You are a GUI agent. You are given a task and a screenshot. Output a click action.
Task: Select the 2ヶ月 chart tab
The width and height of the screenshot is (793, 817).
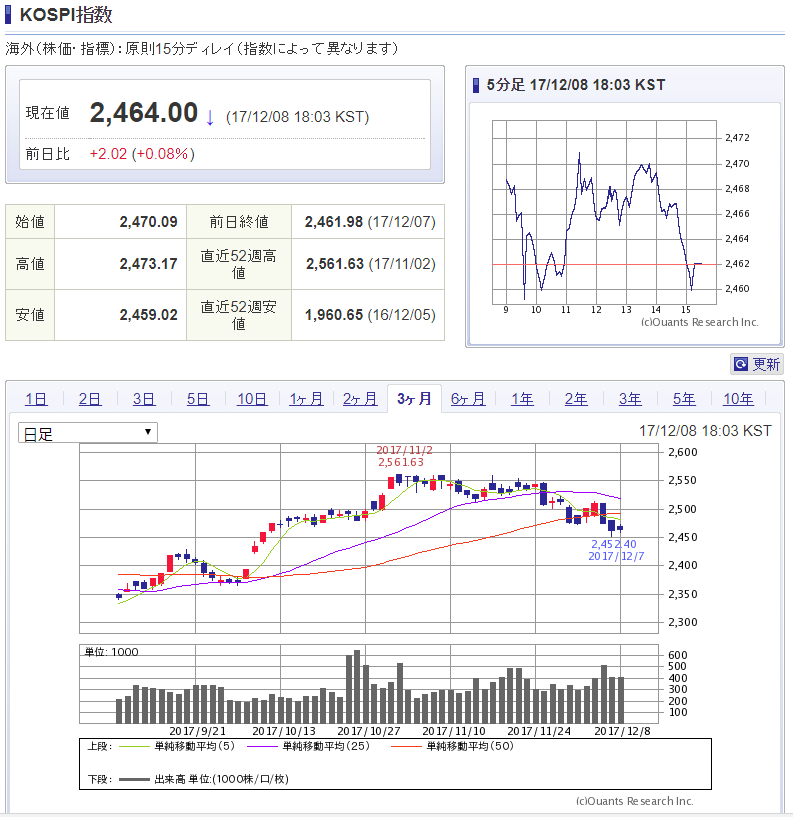[x=360, y=399]
